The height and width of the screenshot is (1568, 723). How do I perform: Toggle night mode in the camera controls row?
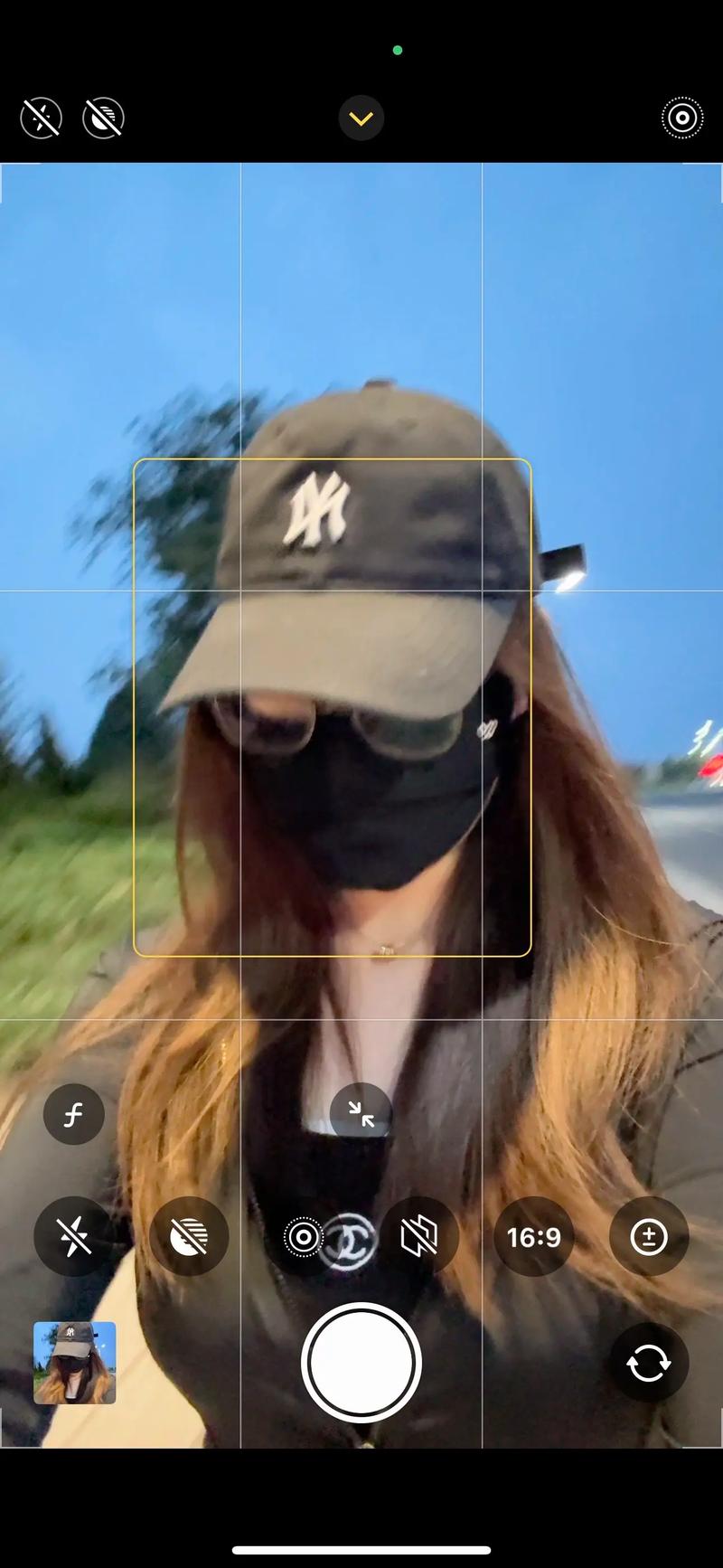pyautogui.click(x=189, y=1237)
